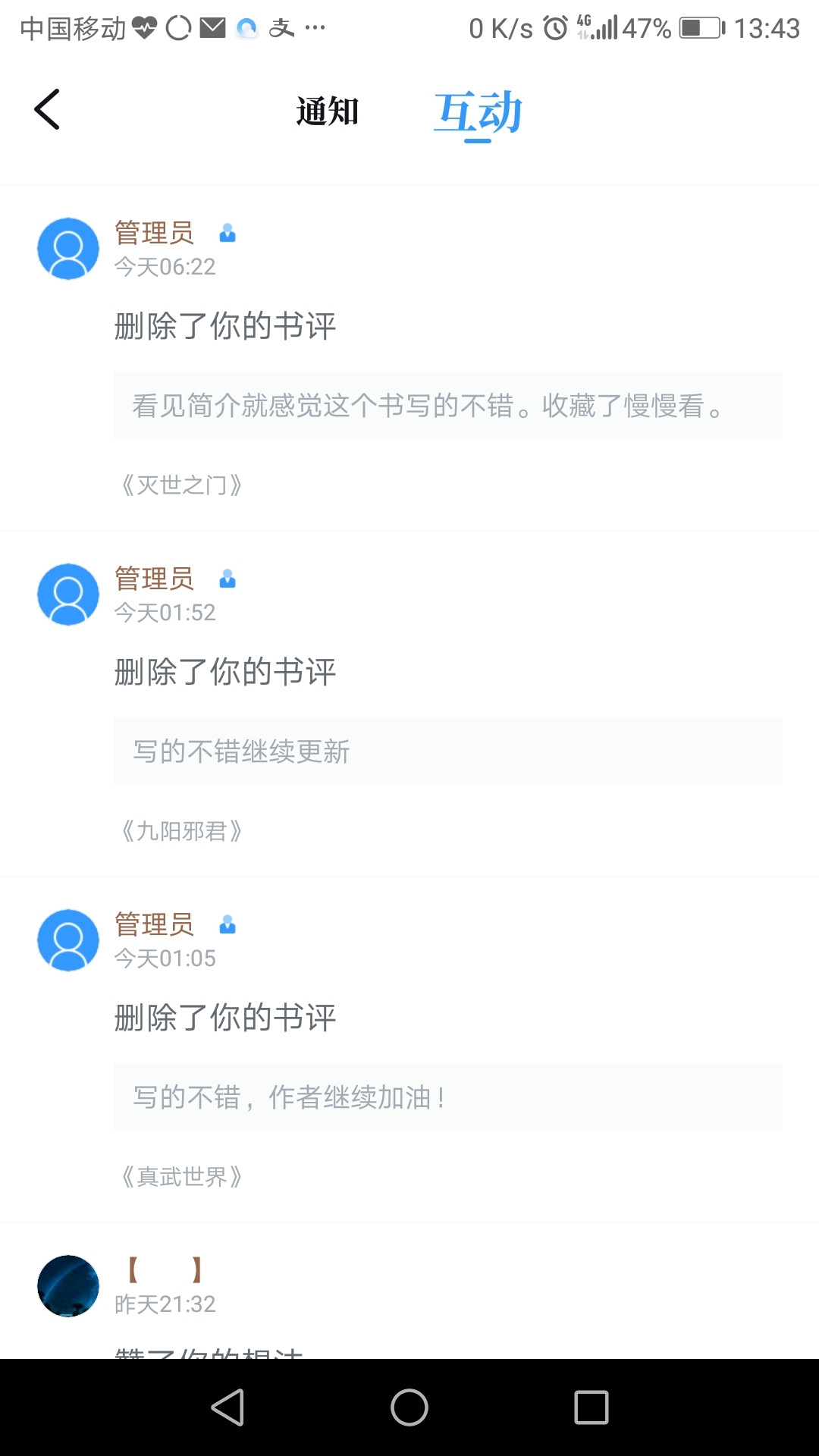Select the 互动 tab

pyautogui.click(x=478, y=113)
